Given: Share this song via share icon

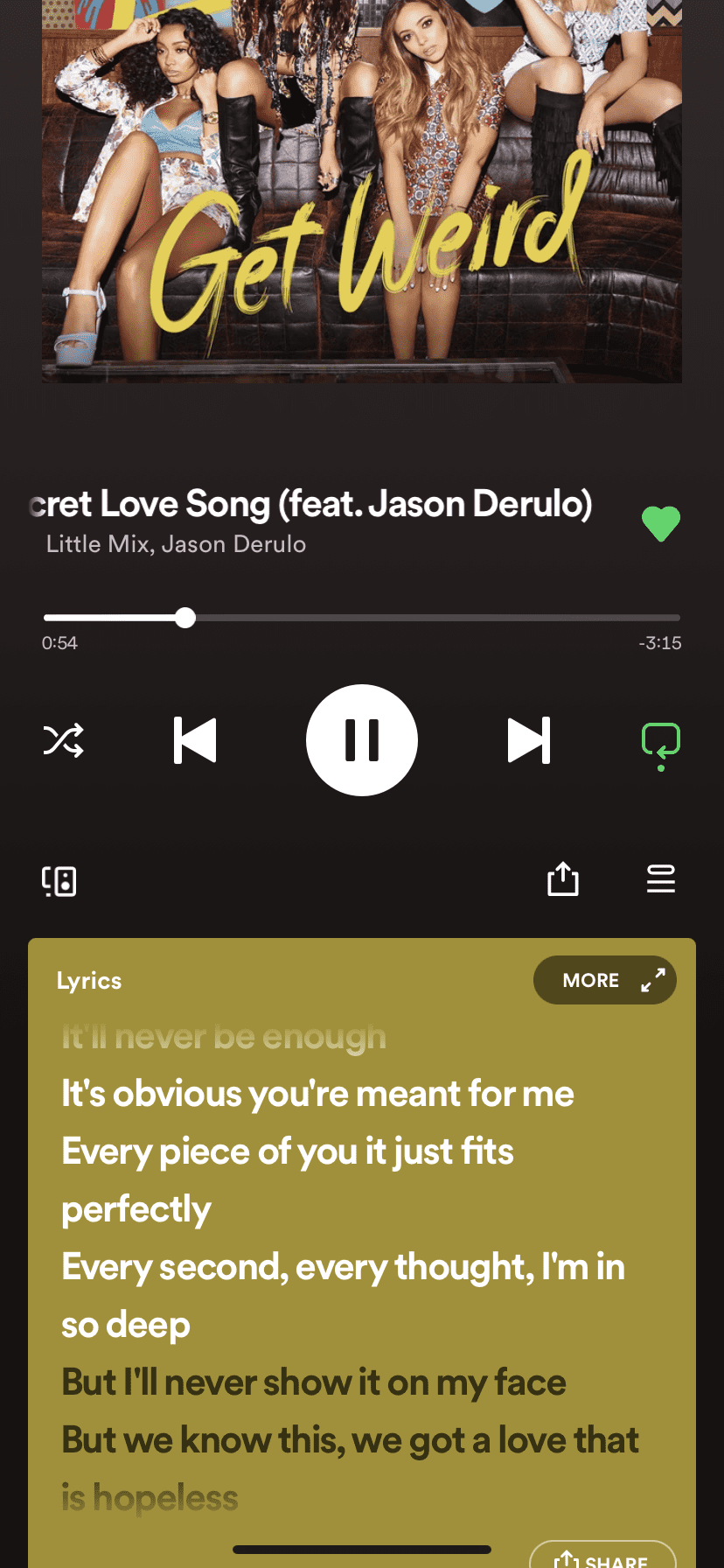Looking at the screenshot, I should point(563,879).
